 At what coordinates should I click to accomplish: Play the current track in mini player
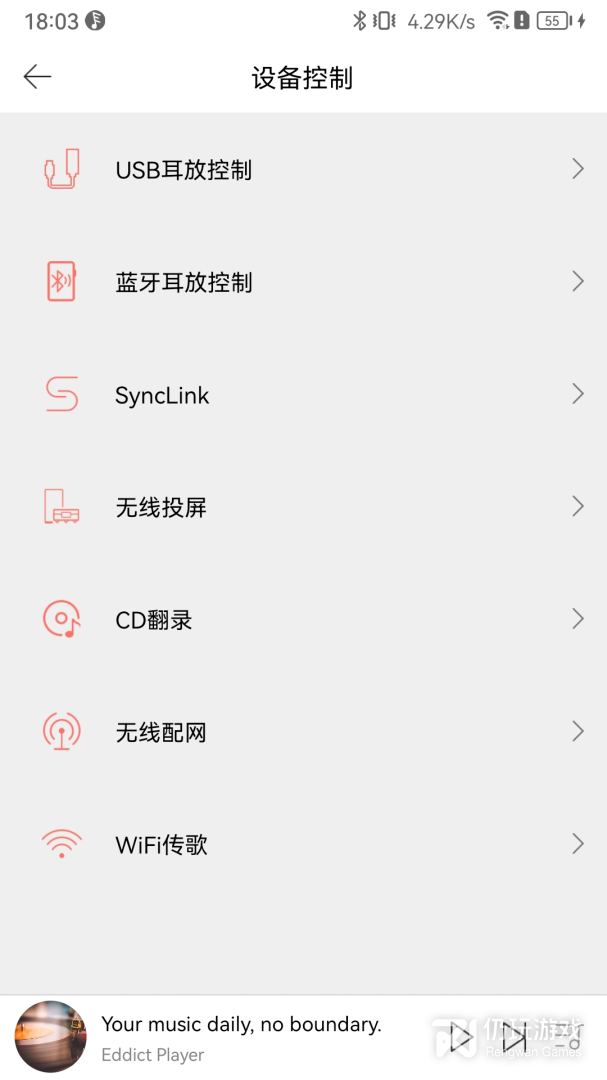click(x=460, y=1038)
